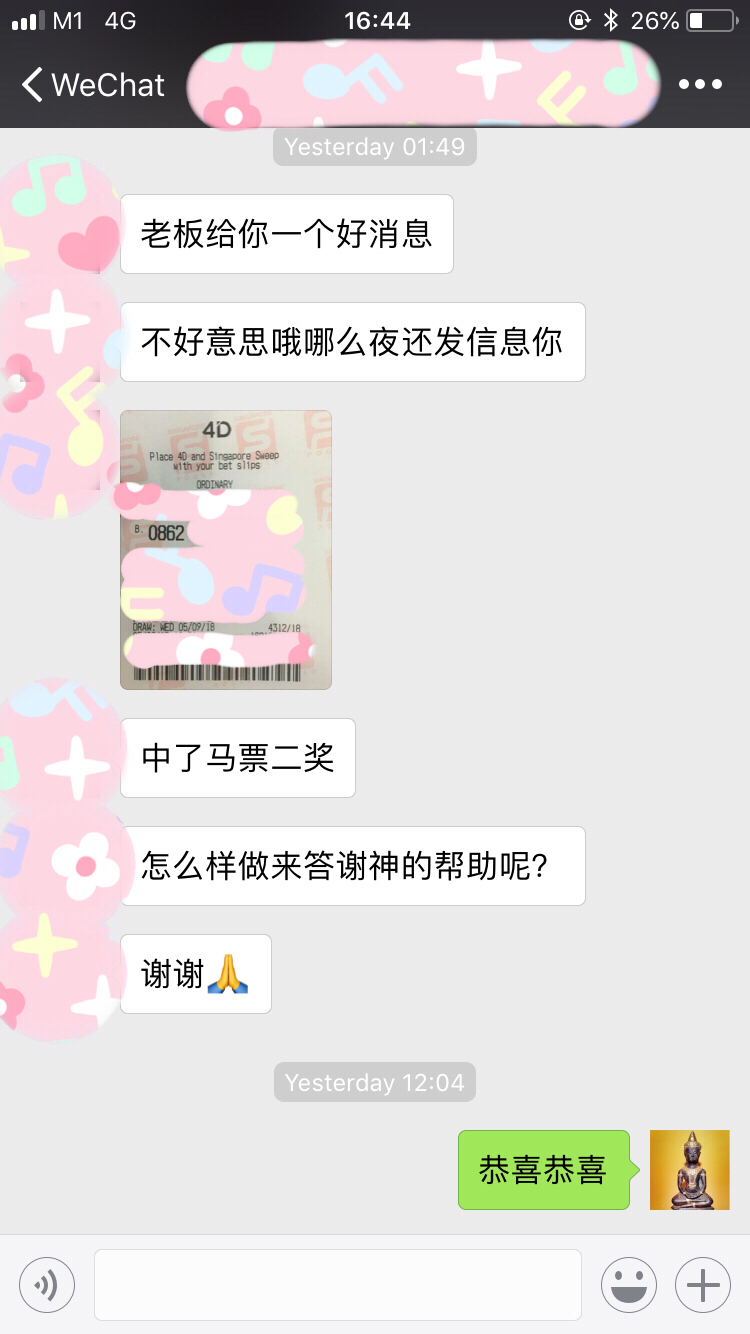Open the plus attachment menu
The width and height of the screenshot is (750, 1334).
tap(703, 1284)
